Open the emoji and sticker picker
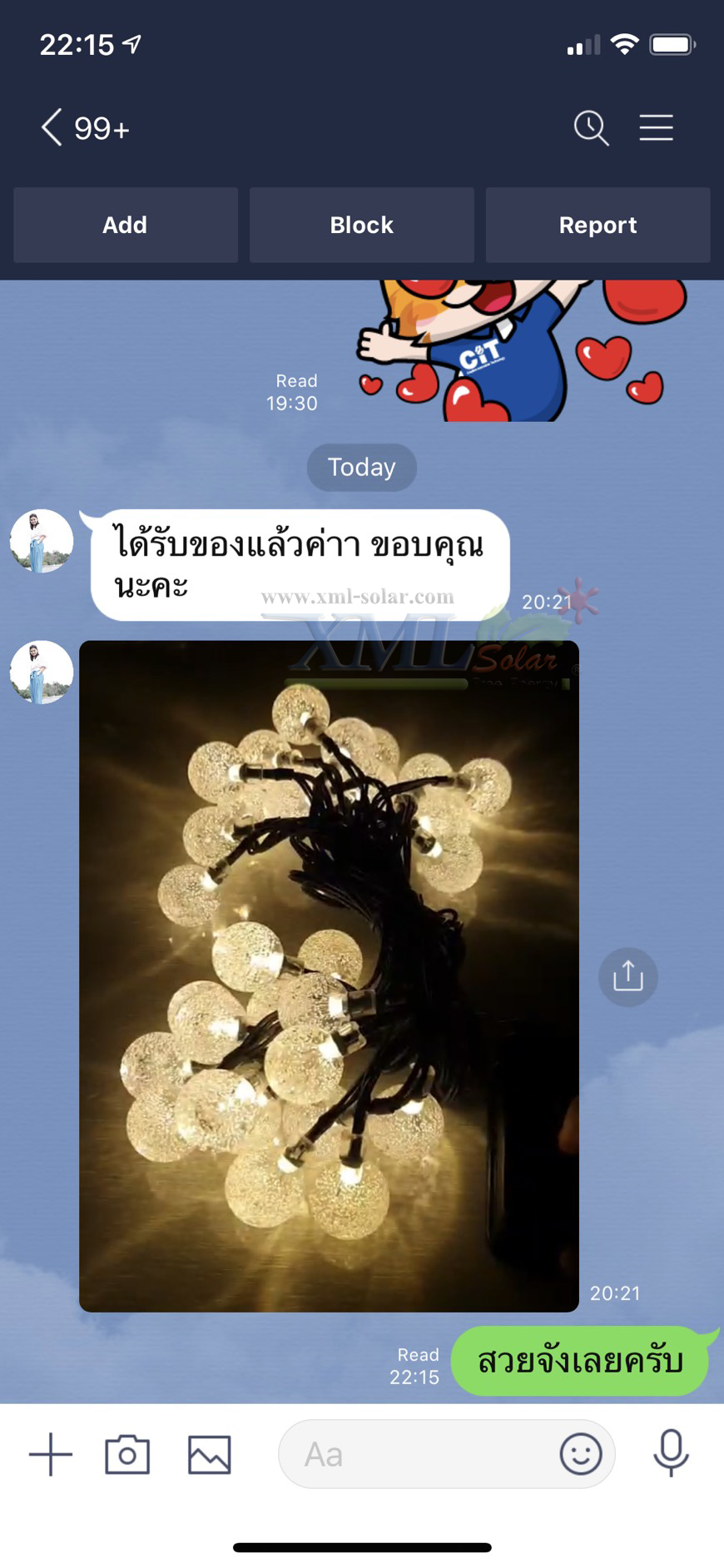The height and width of the screenshot is (1568, 724). [580, 1454]
